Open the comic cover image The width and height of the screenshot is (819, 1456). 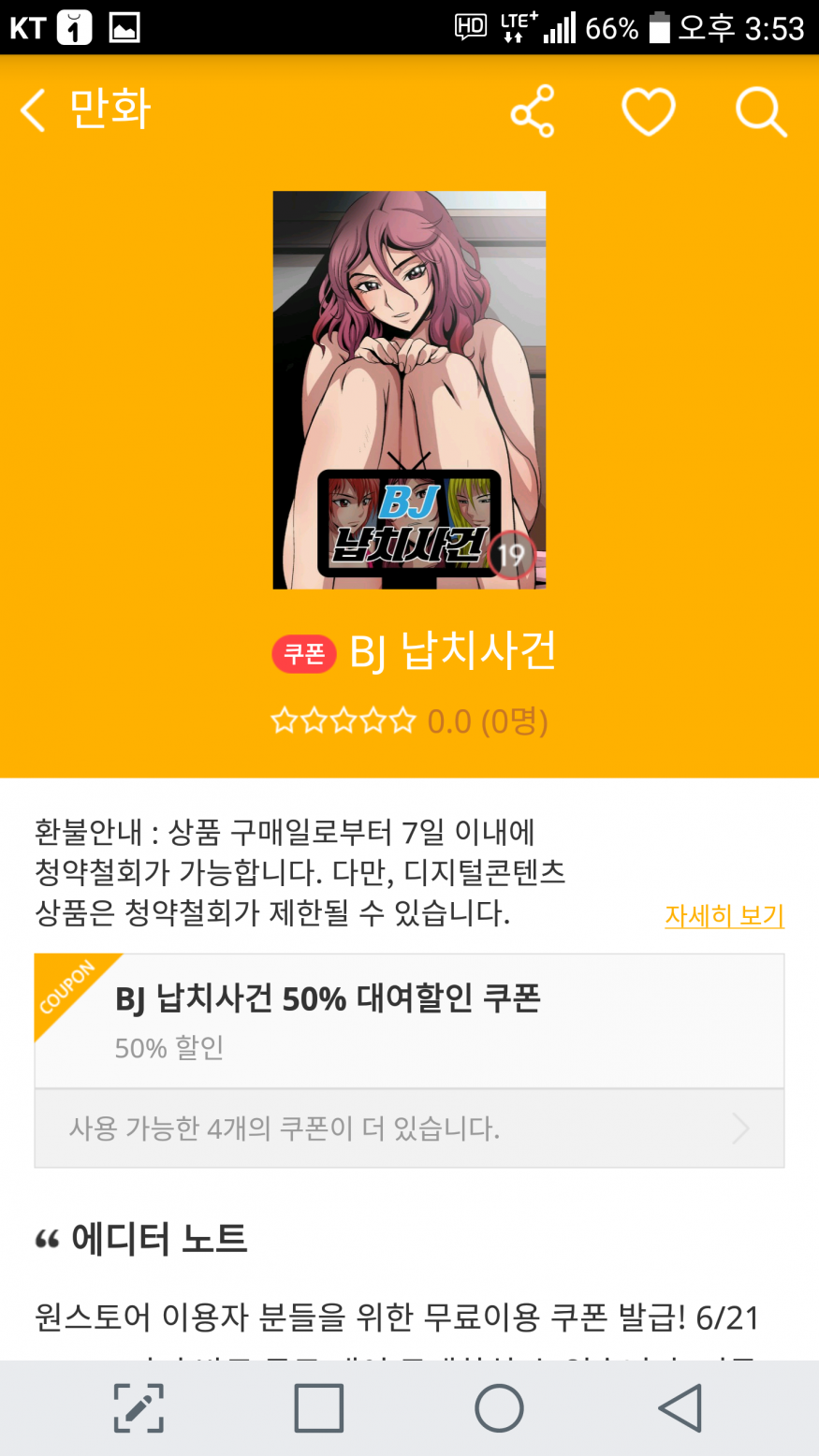point(409,389)
